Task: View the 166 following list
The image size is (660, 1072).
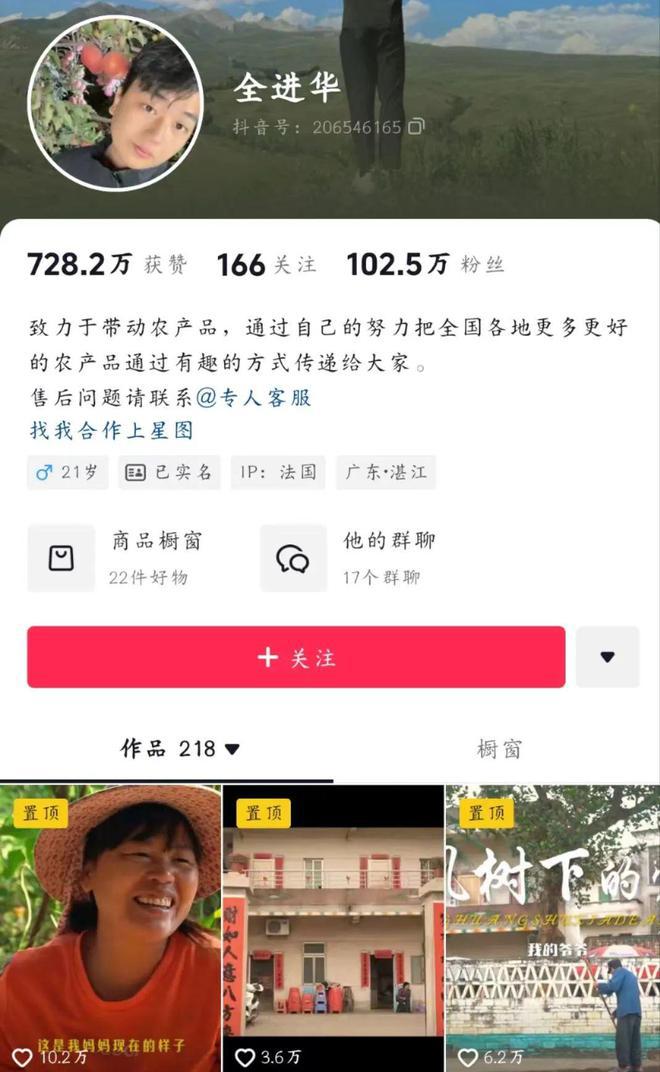Action: tap(266, 265)
